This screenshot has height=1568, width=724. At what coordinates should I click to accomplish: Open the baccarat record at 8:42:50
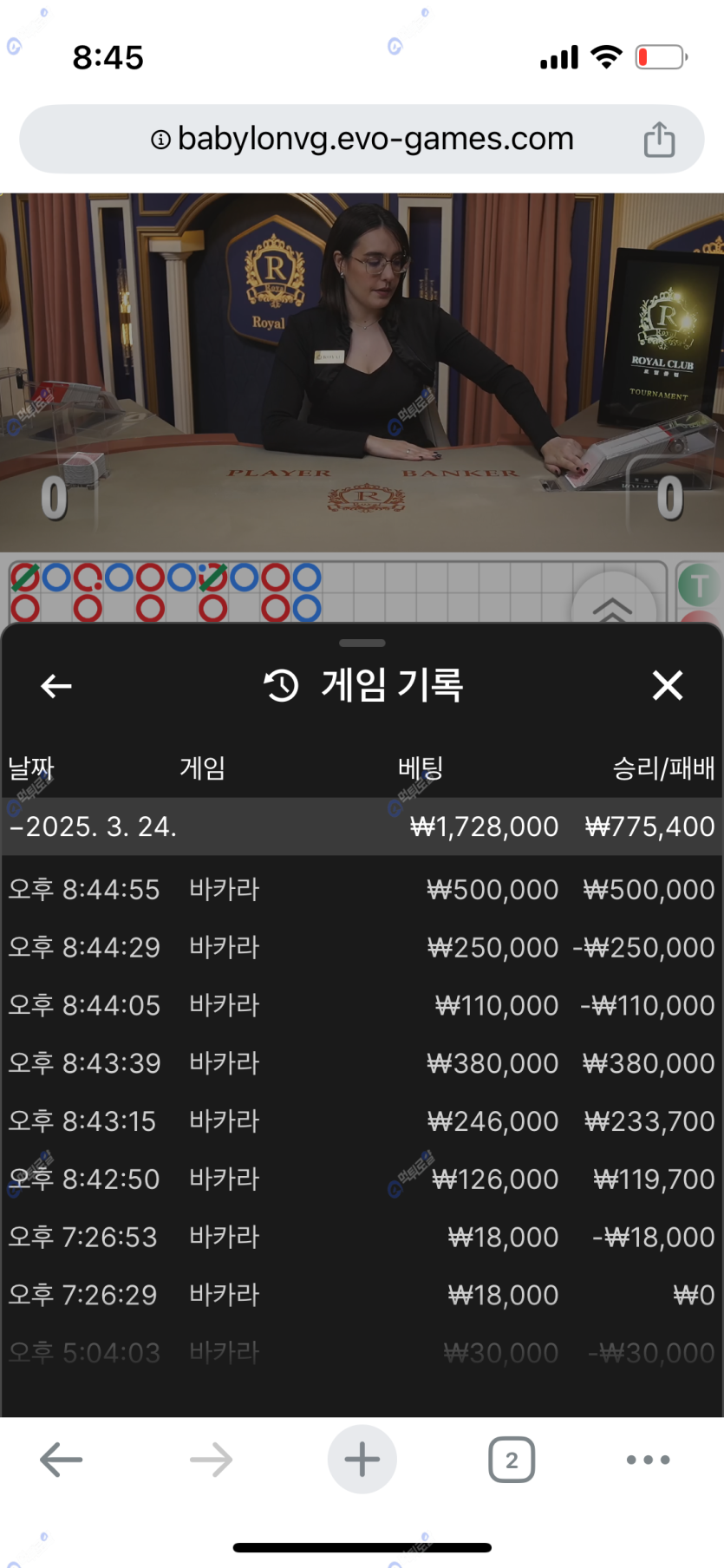tap(362, 1179)
